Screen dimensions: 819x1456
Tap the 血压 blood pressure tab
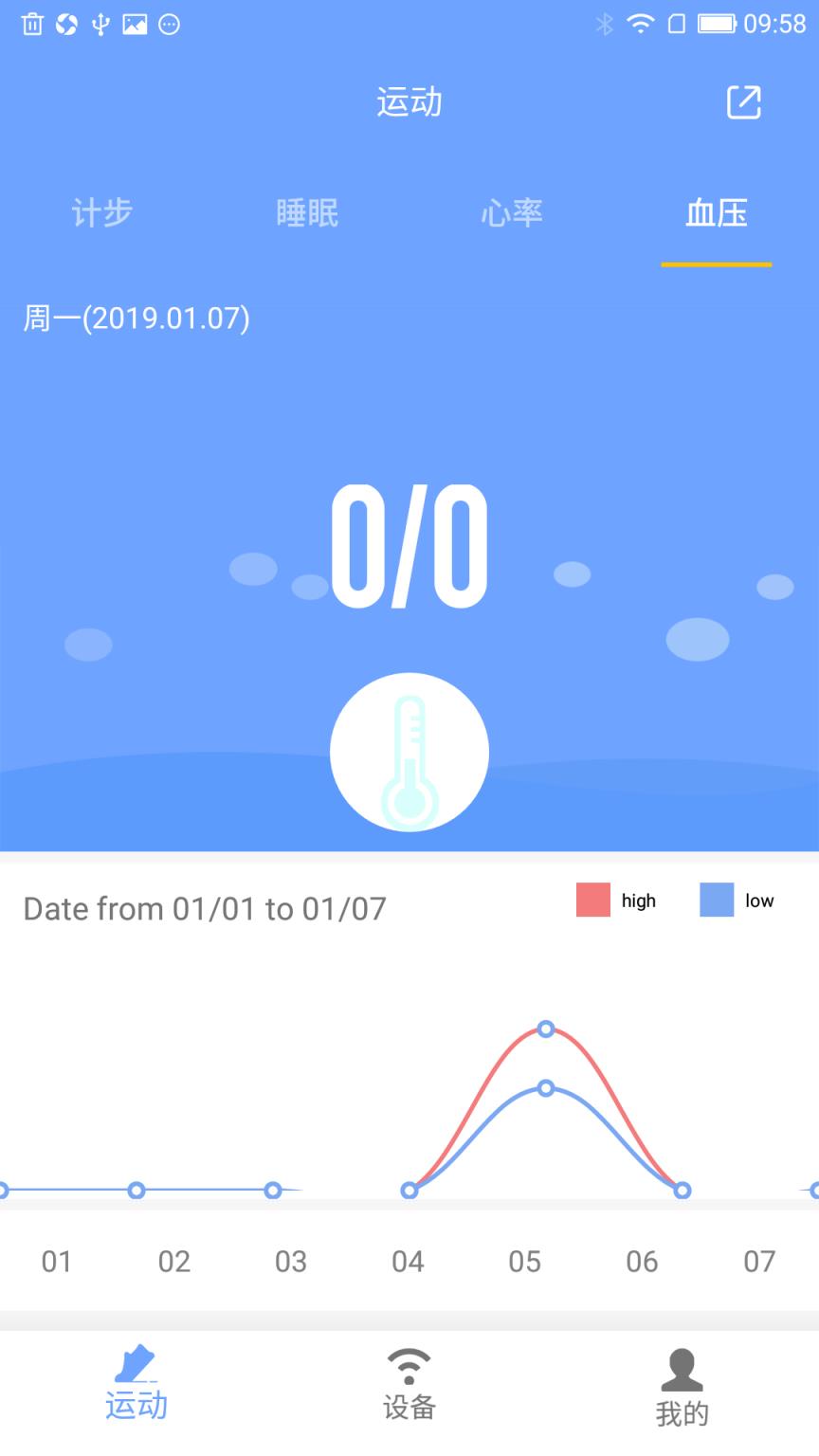[x=717, y=213]
